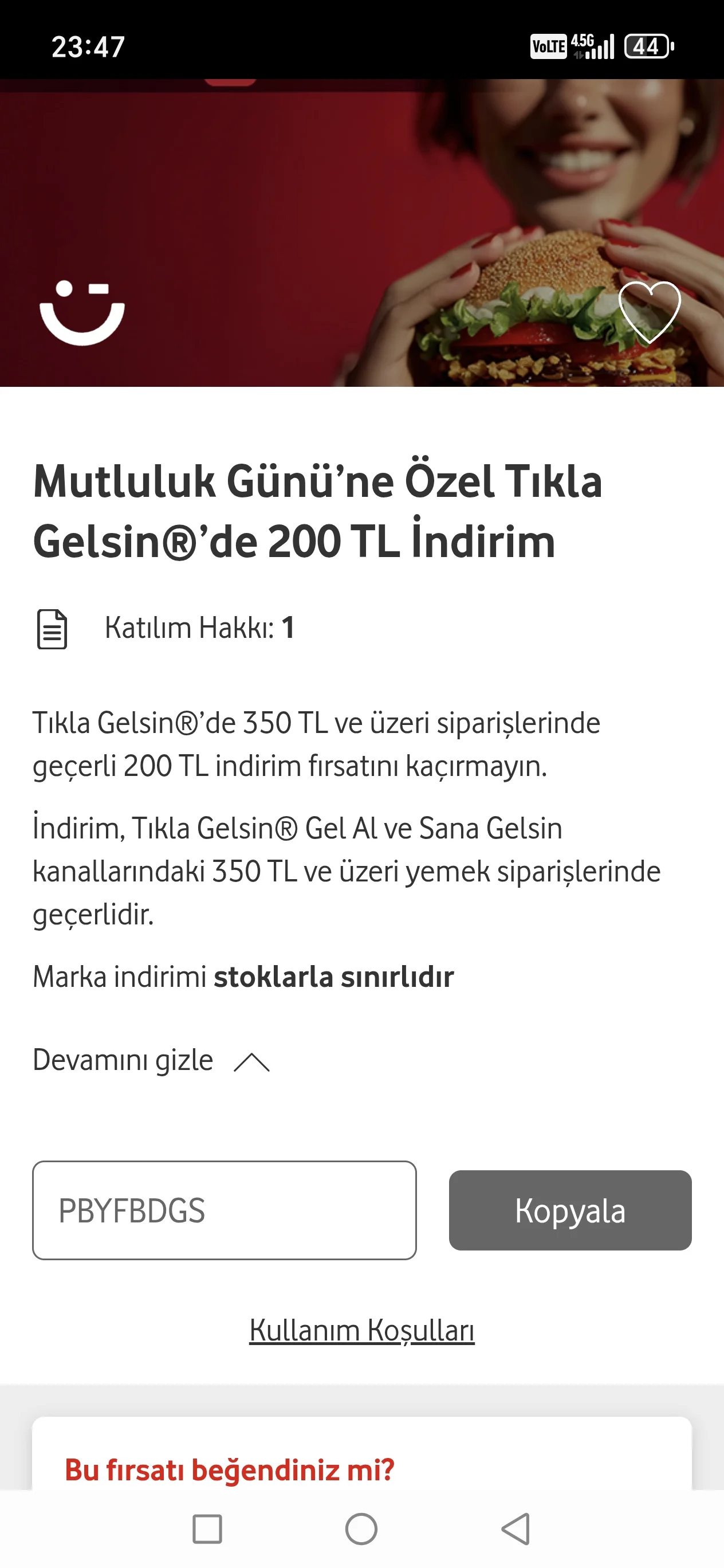The height and width of the screenshot is (1568, 724).
Task: Copy the code with Kopyala button
Action: click(x=570, y=1210)
